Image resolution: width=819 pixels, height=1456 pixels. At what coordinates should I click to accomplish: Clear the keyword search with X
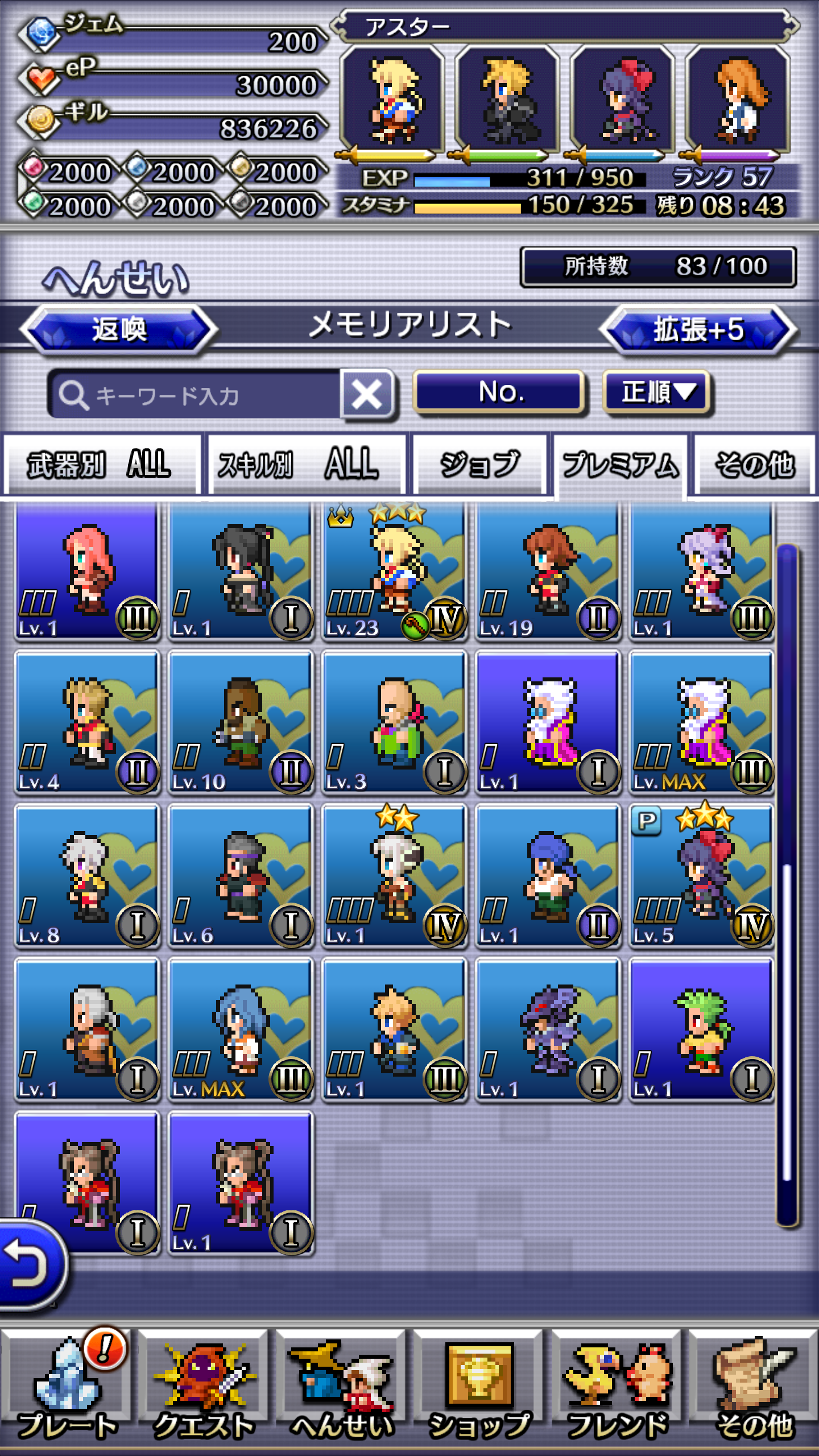tap(367, 395)
